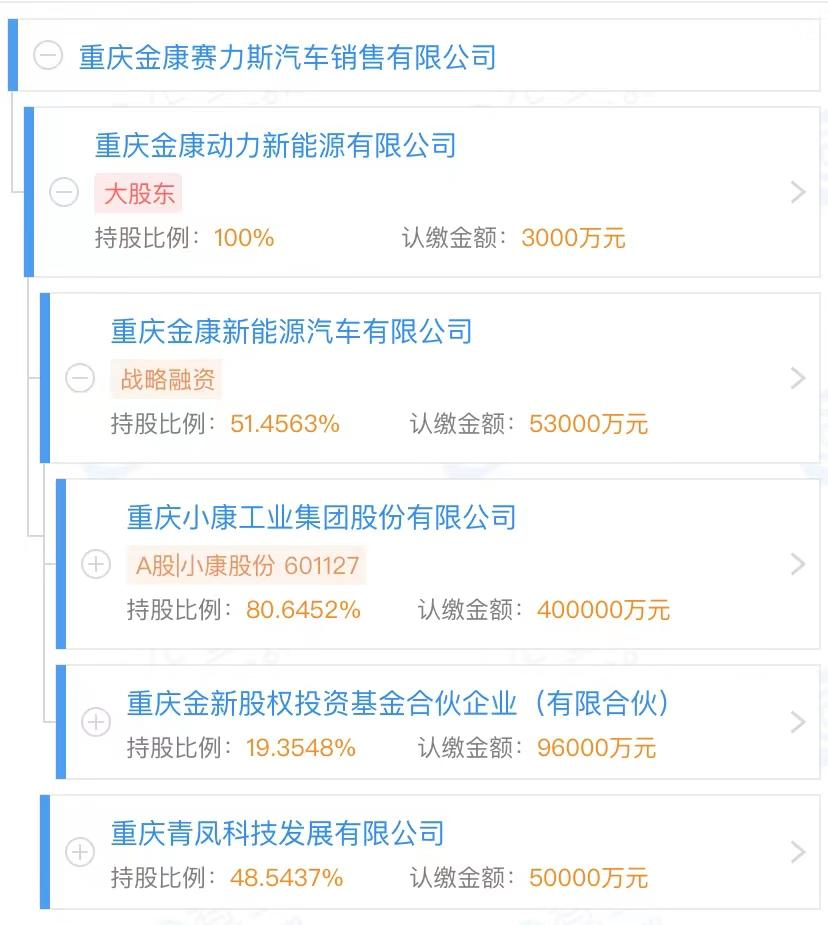Click the 持股比例 80.6452% value
828x925 pixels.
(x=302, y=609)
